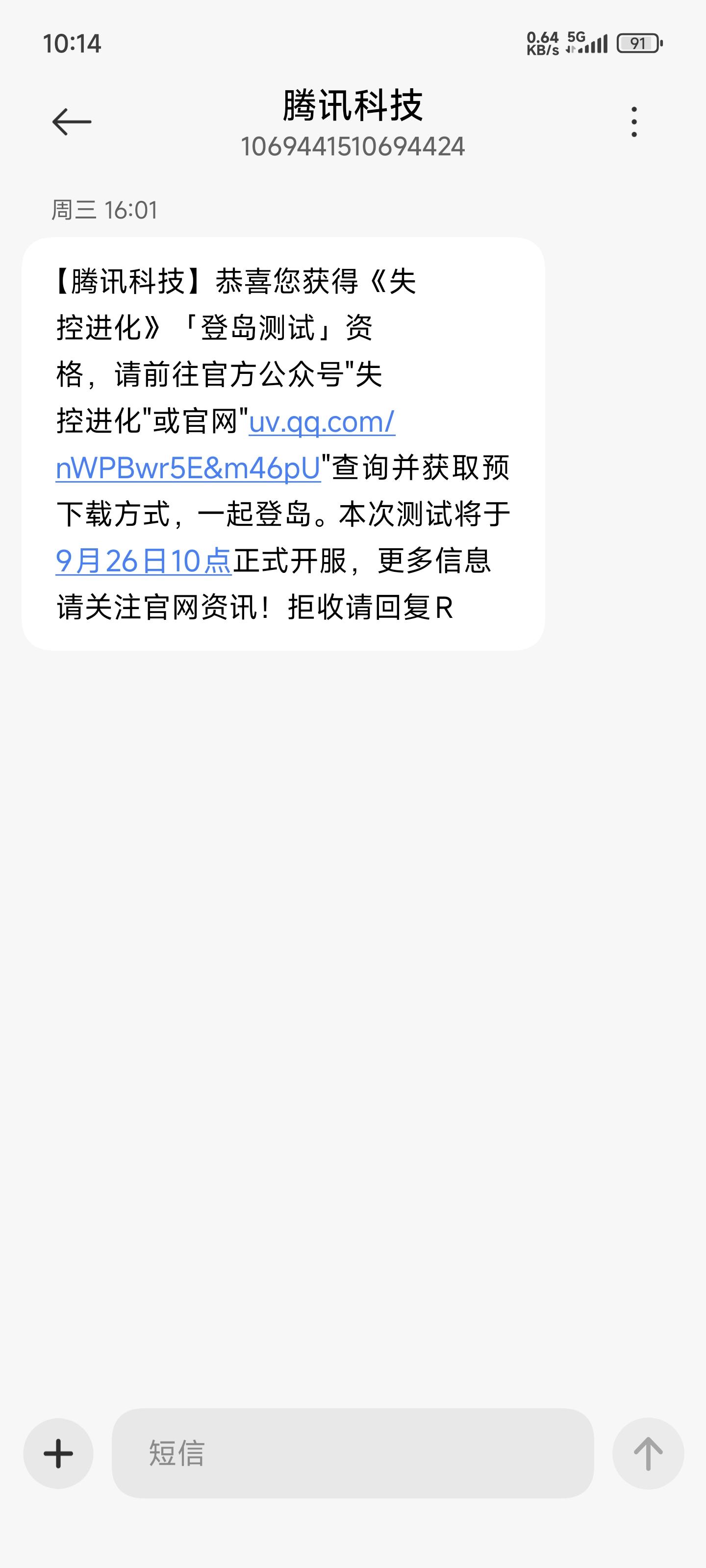Open the plus attachment button
The image size is (706, 1568).
point(58,1453)
